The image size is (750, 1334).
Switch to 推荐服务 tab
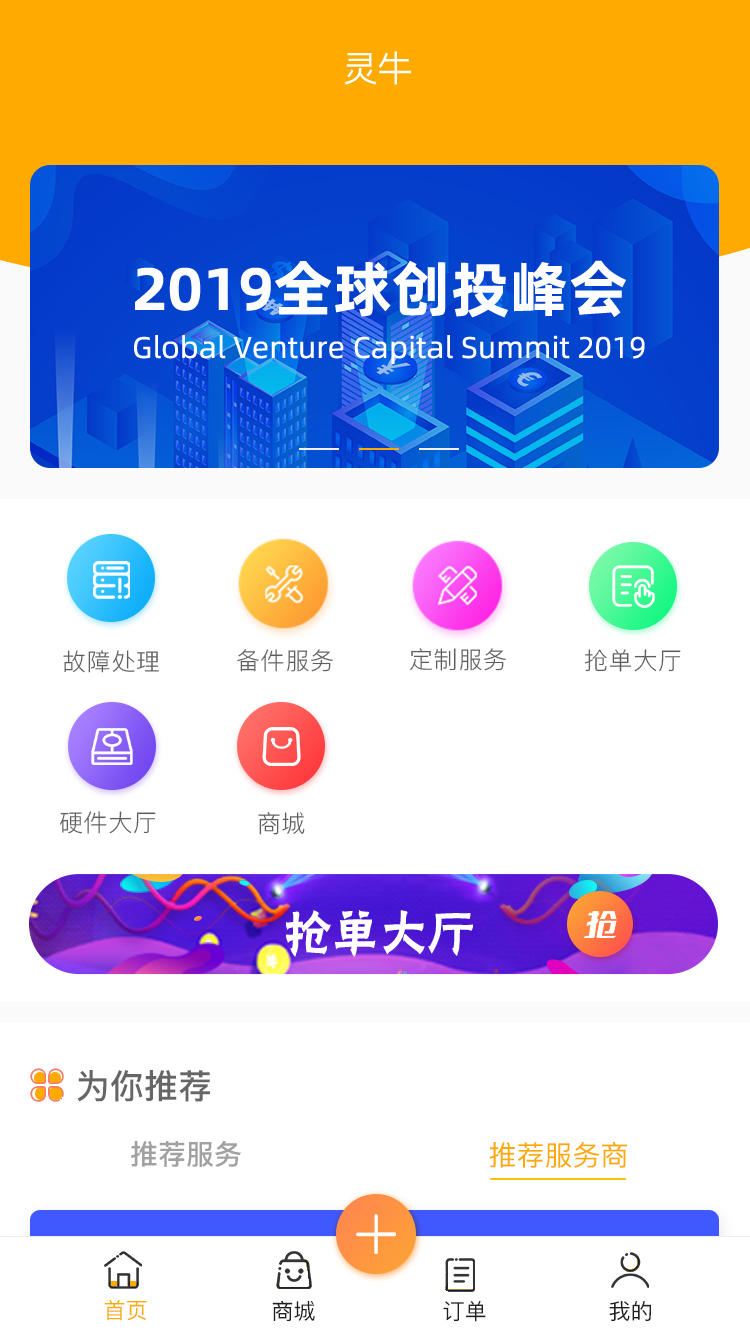[186, 1155]
